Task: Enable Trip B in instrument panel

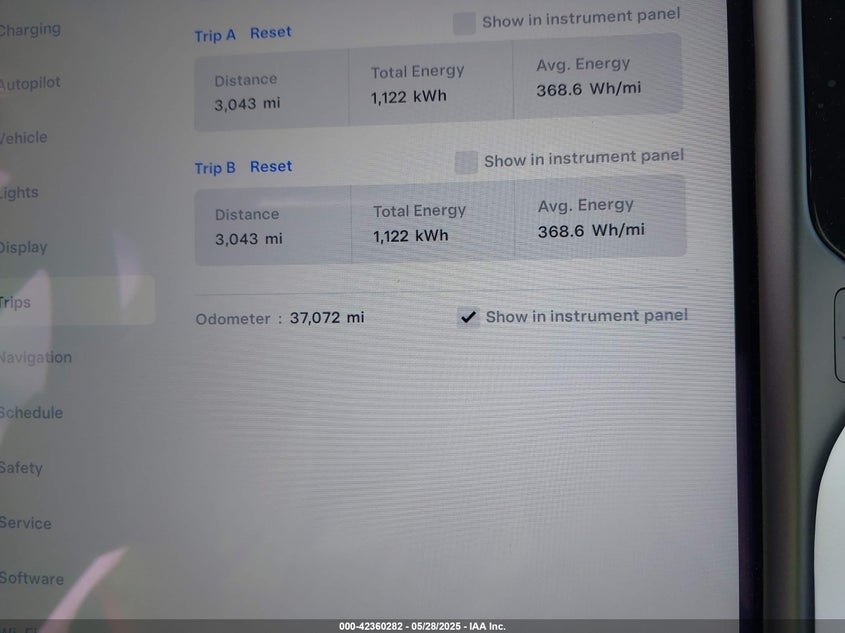Action: (466, 162)
